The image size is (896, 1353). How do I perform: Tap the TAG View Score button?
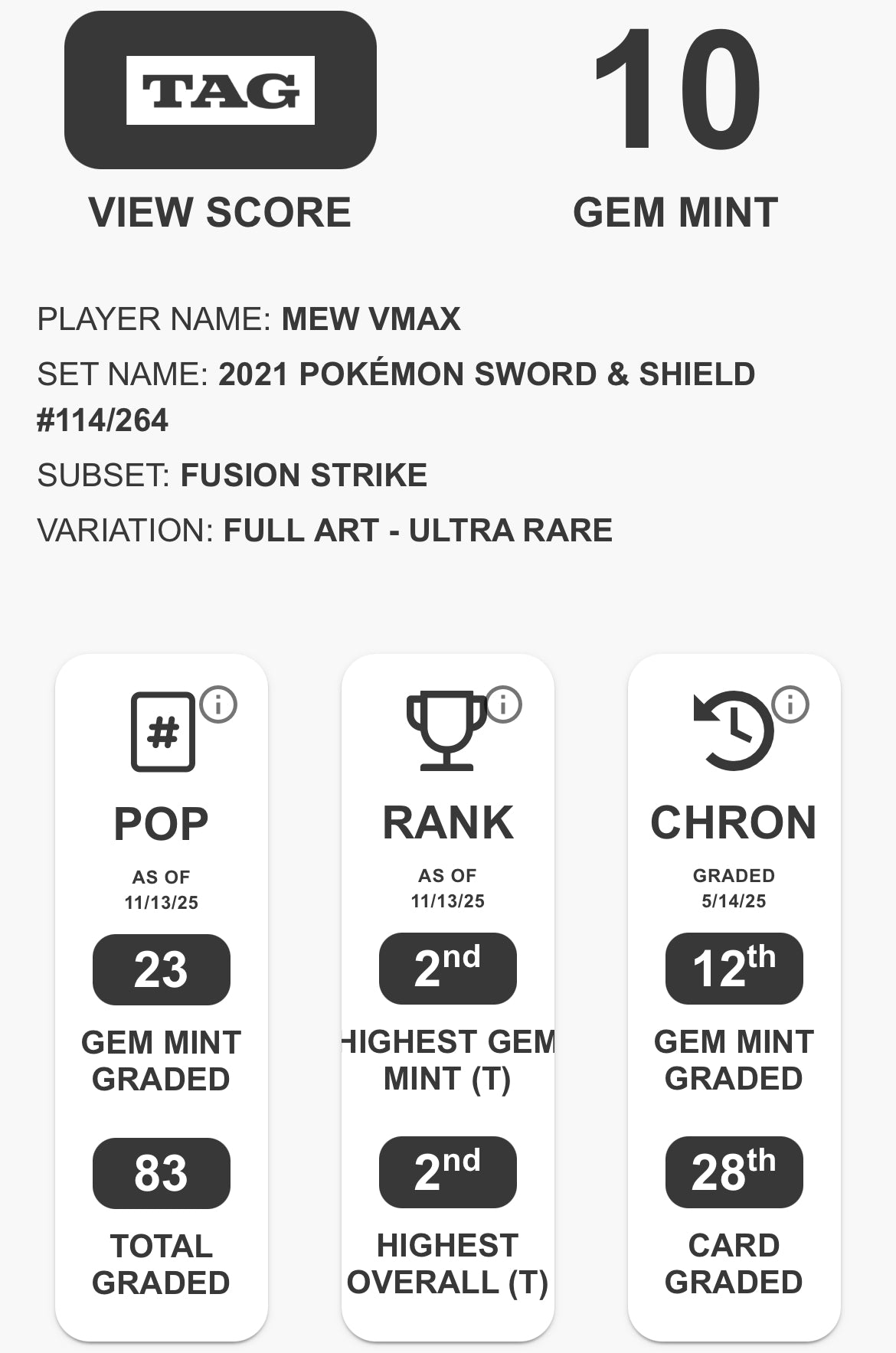[x=221, y=90]
